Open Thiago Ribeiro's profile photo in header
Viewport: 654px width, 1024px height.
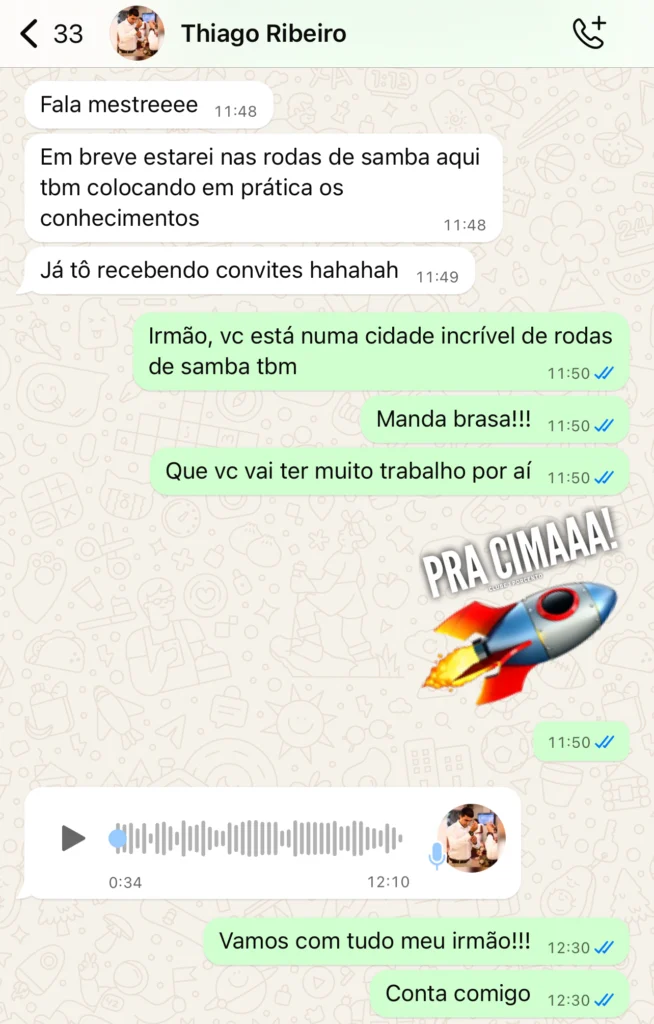point(137,34)
